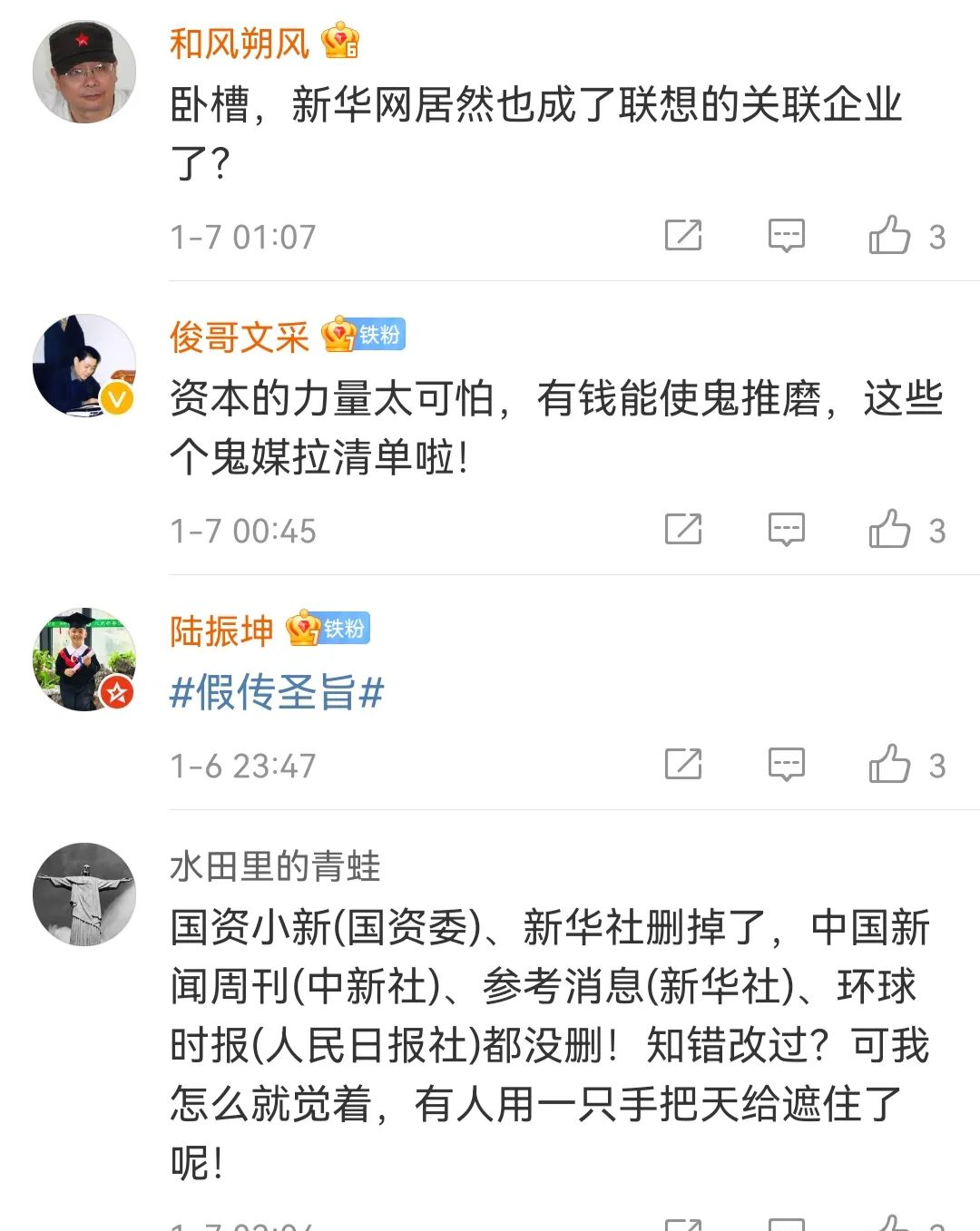The height and width of the screenshot is (1231, 980).
Task: Repost 陆振坤's comment
Action: (683, 765)
